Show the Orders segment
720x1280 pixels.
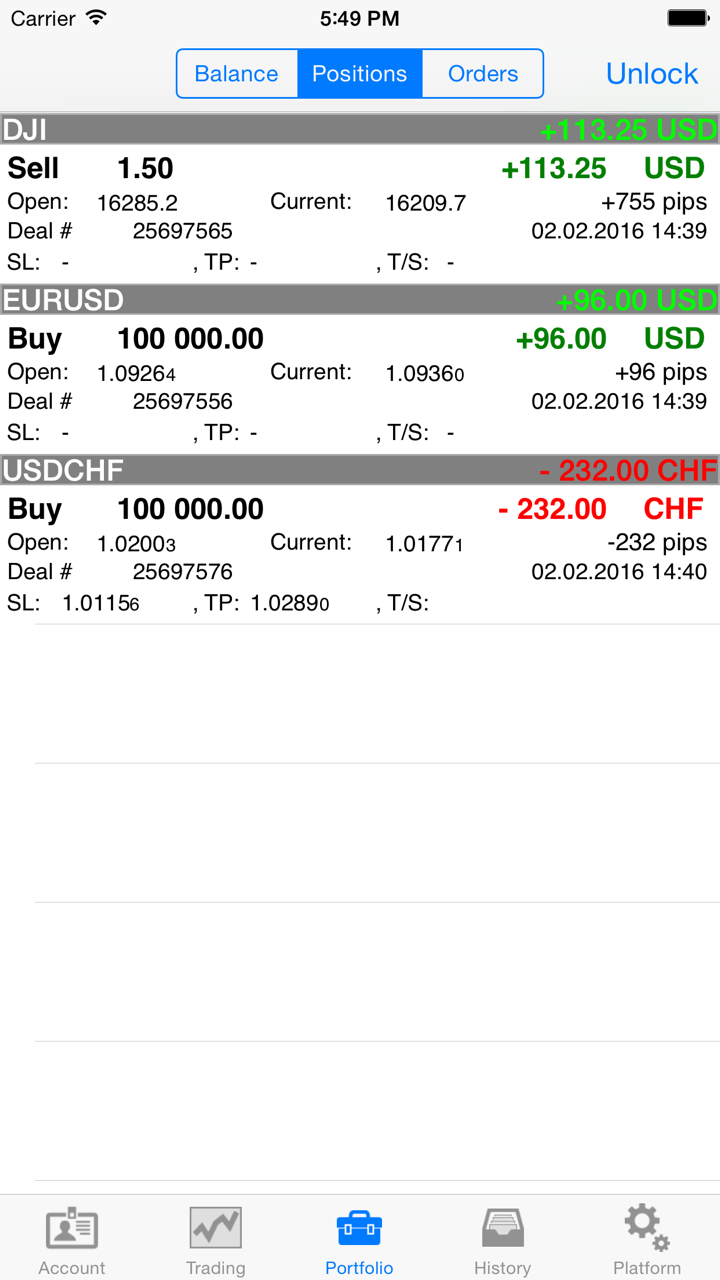click(483, 74)
